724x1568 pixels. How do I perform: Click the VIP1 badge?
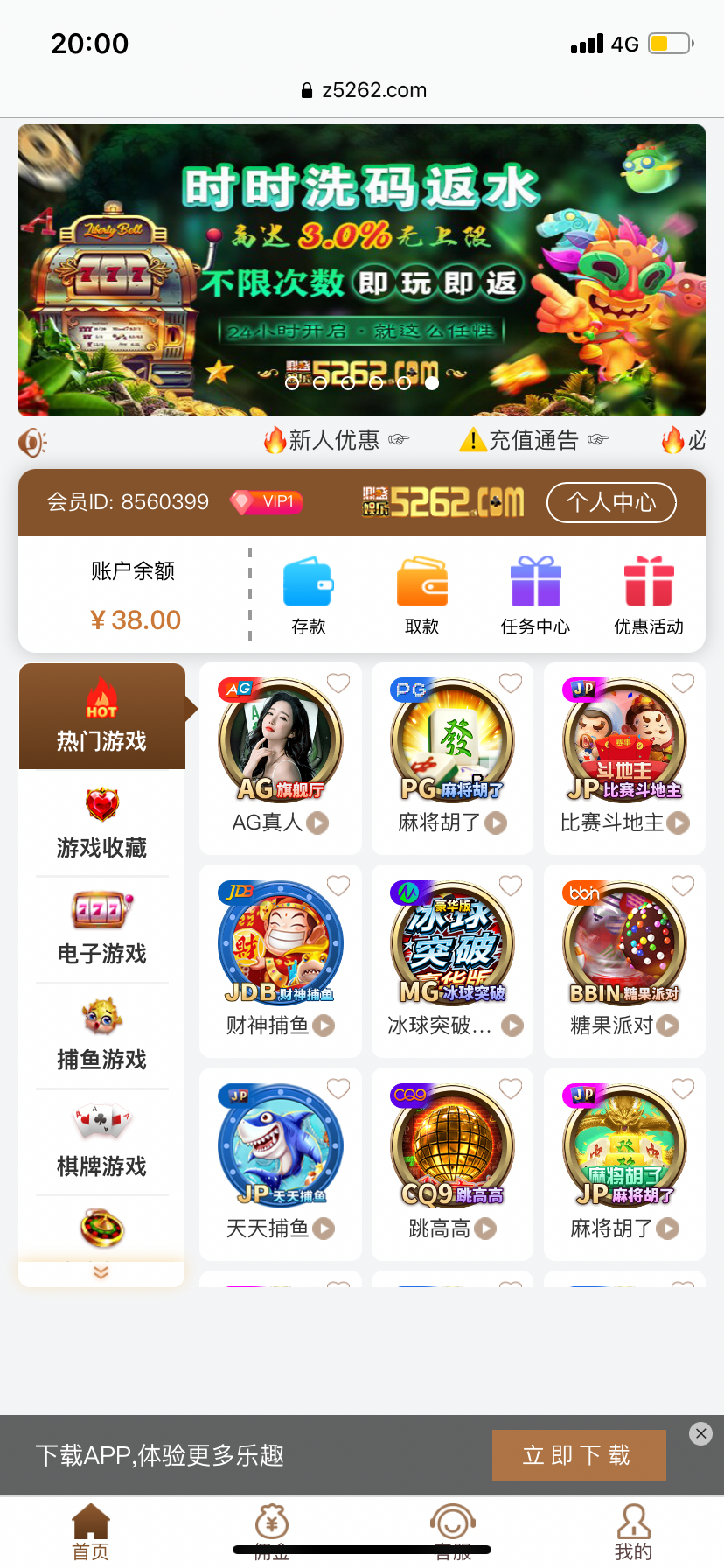(265, 502)
